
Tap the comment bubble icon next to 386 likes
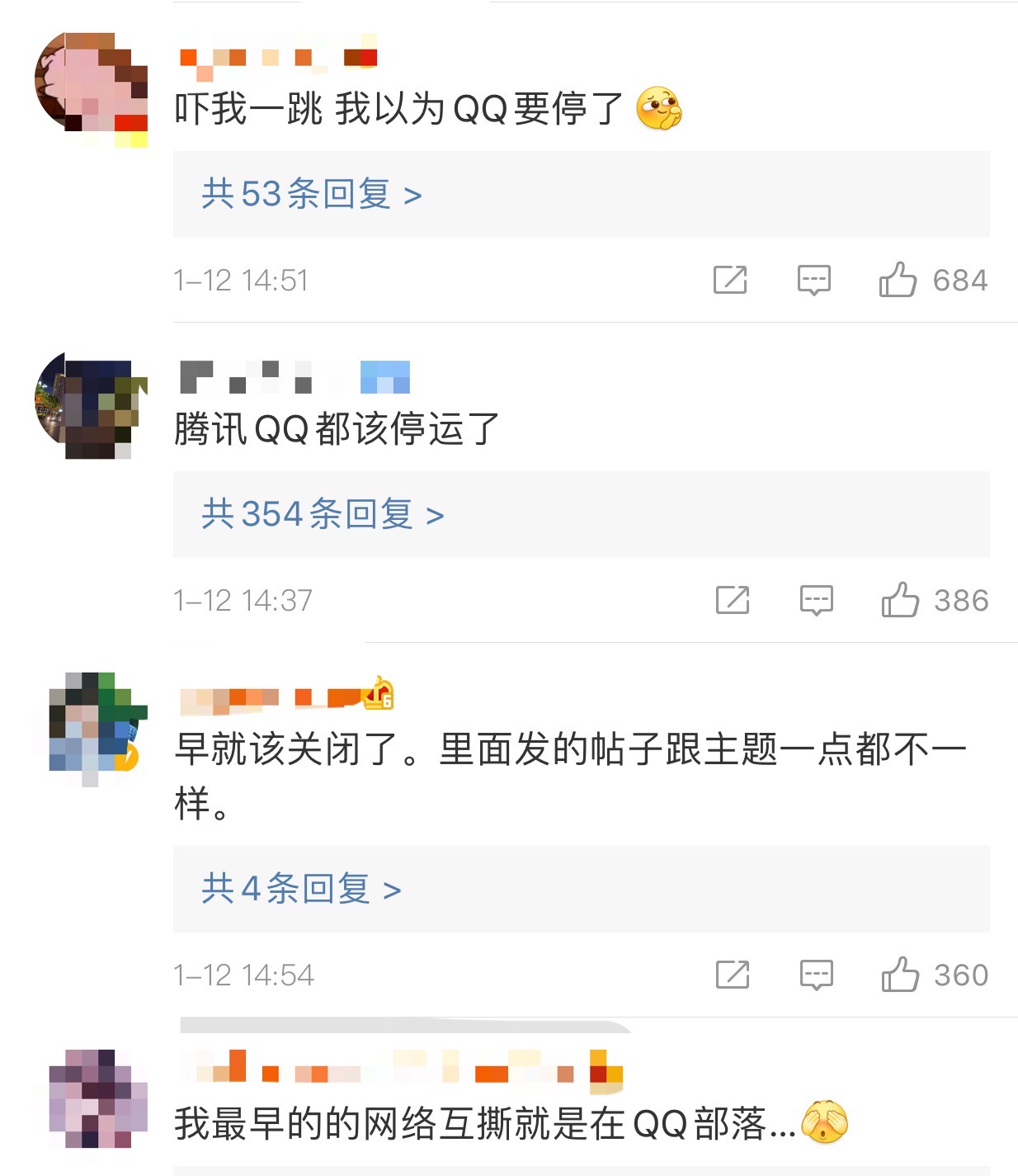pos(815,600)
